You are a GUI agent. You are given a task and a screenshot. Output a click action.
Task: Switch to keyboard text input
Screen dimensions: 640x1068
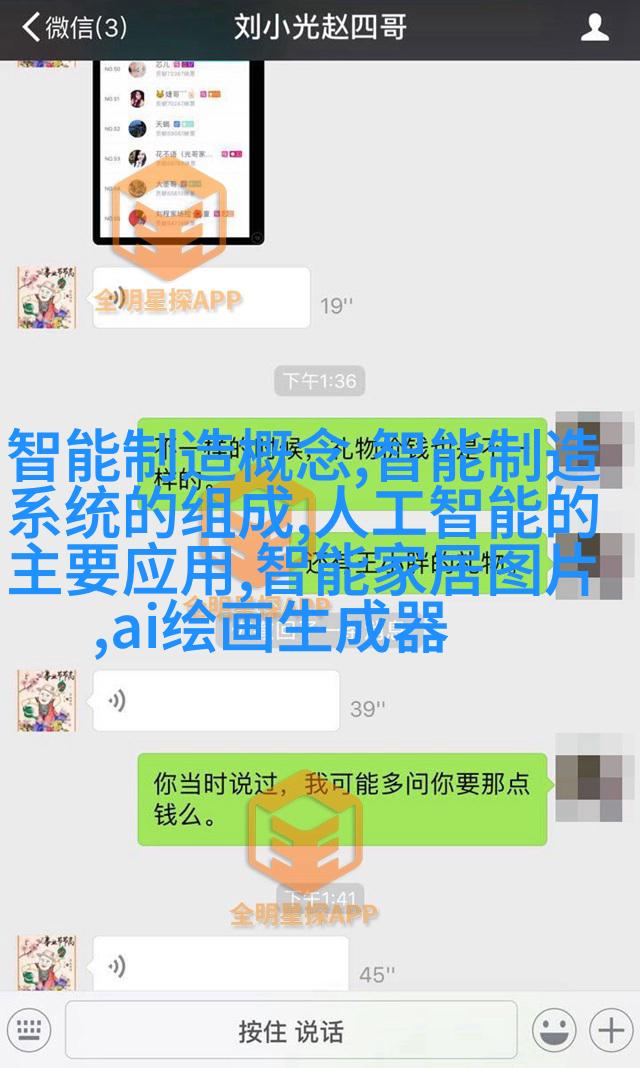(x=29, y=1029)
